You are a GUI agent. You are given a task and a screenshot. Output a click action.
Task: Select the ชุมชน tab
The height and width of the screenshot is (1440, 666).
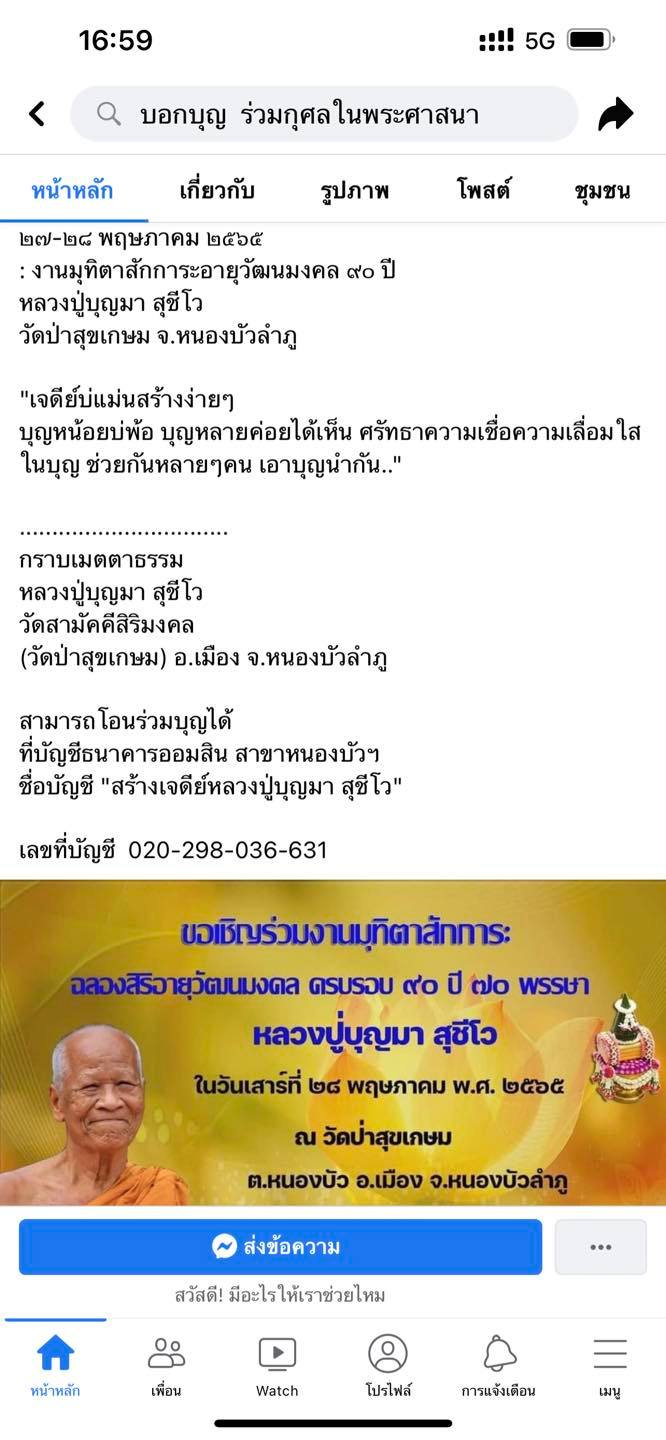pyautogui.click(x=602, y=190)
